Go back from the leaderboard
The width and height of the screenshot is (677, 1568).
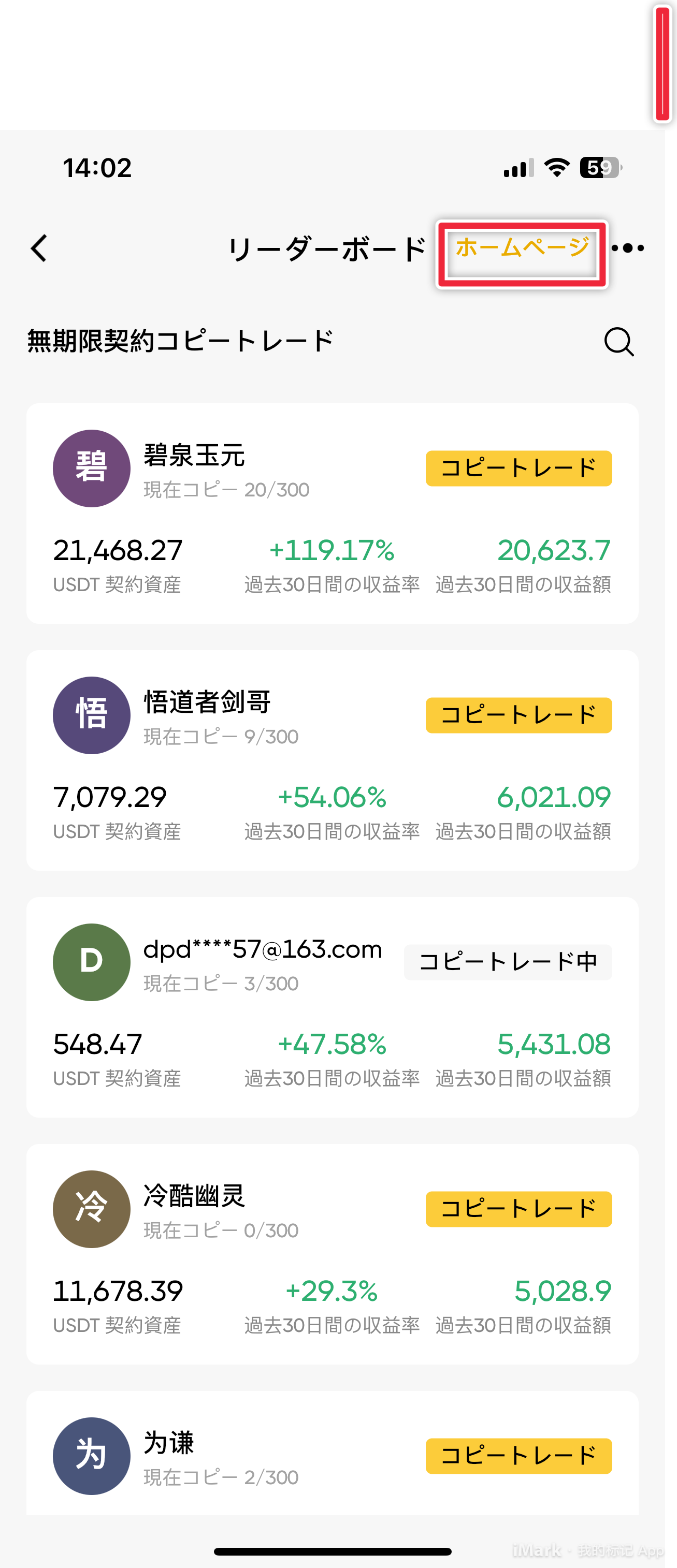coord(39,248)
